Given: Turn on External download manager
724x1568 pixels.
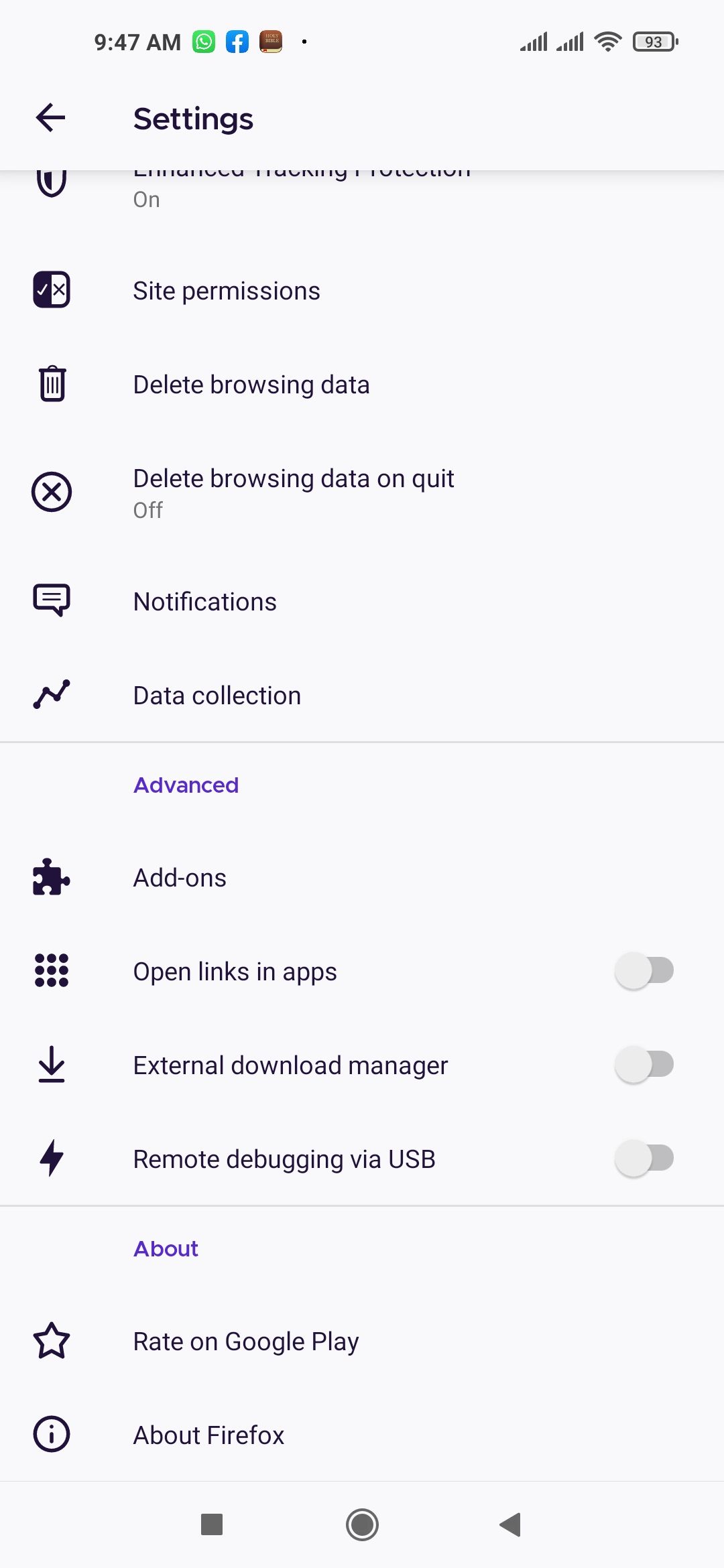Looking at the screenshot, I should click(x=644, y=1065).
